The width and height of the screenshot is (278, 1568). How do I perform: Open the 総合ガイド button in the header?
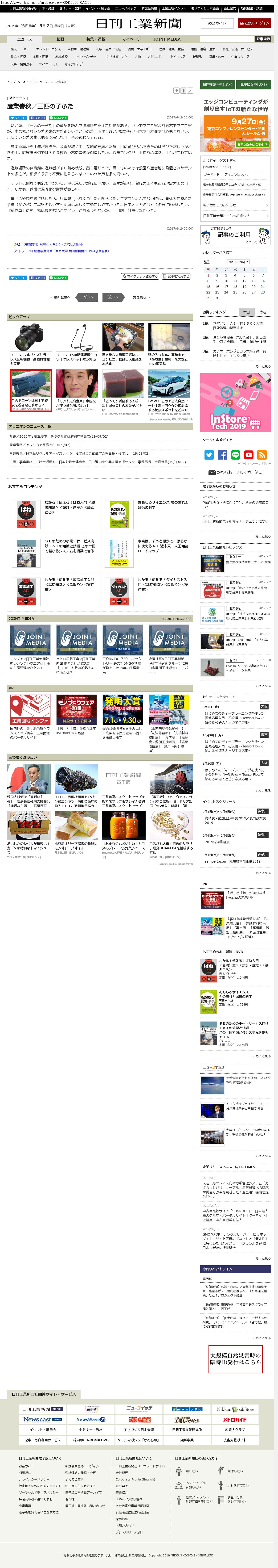tap(217, 23)
